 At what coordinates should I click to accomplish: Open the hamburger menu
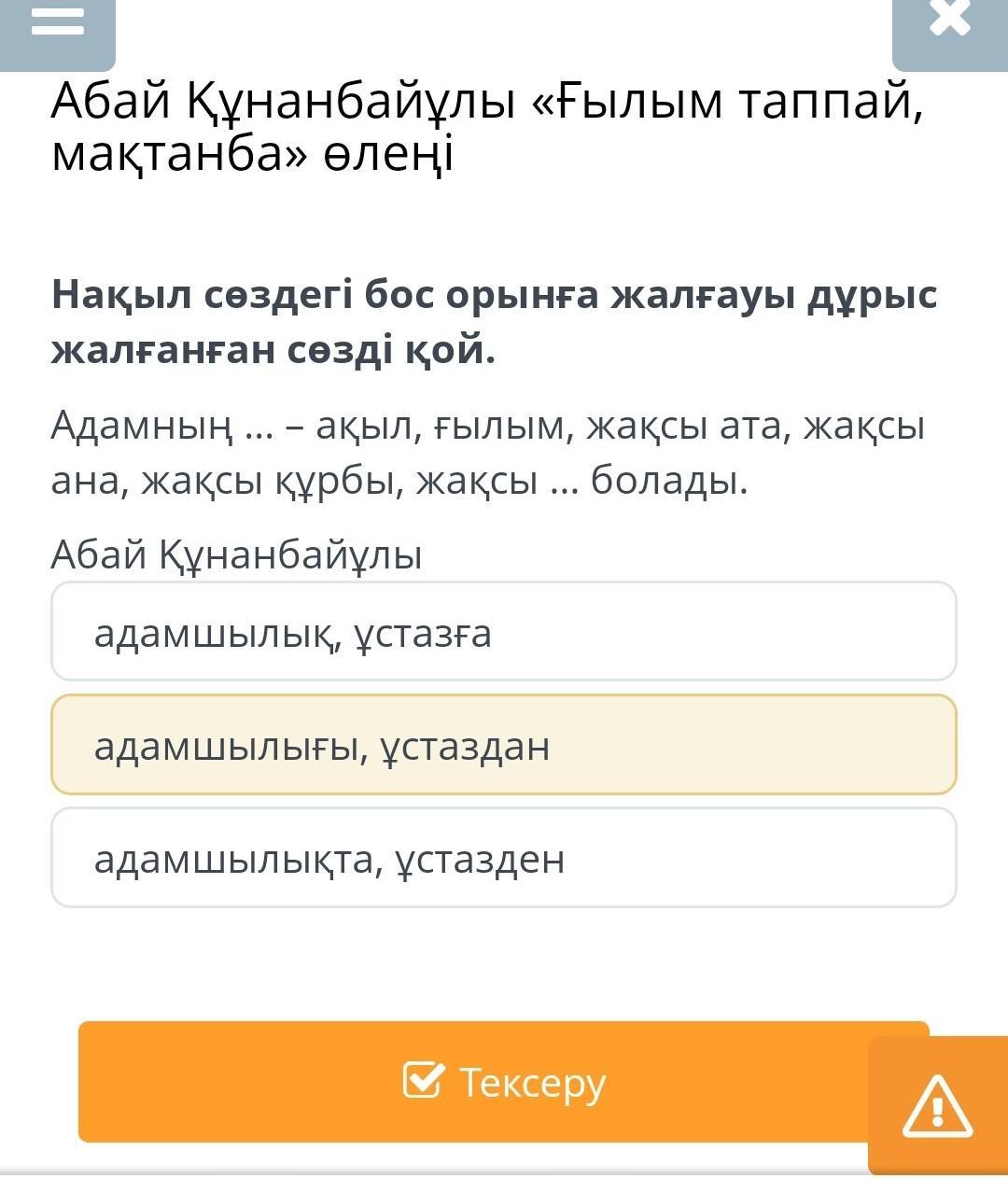(x=57, y=23)
